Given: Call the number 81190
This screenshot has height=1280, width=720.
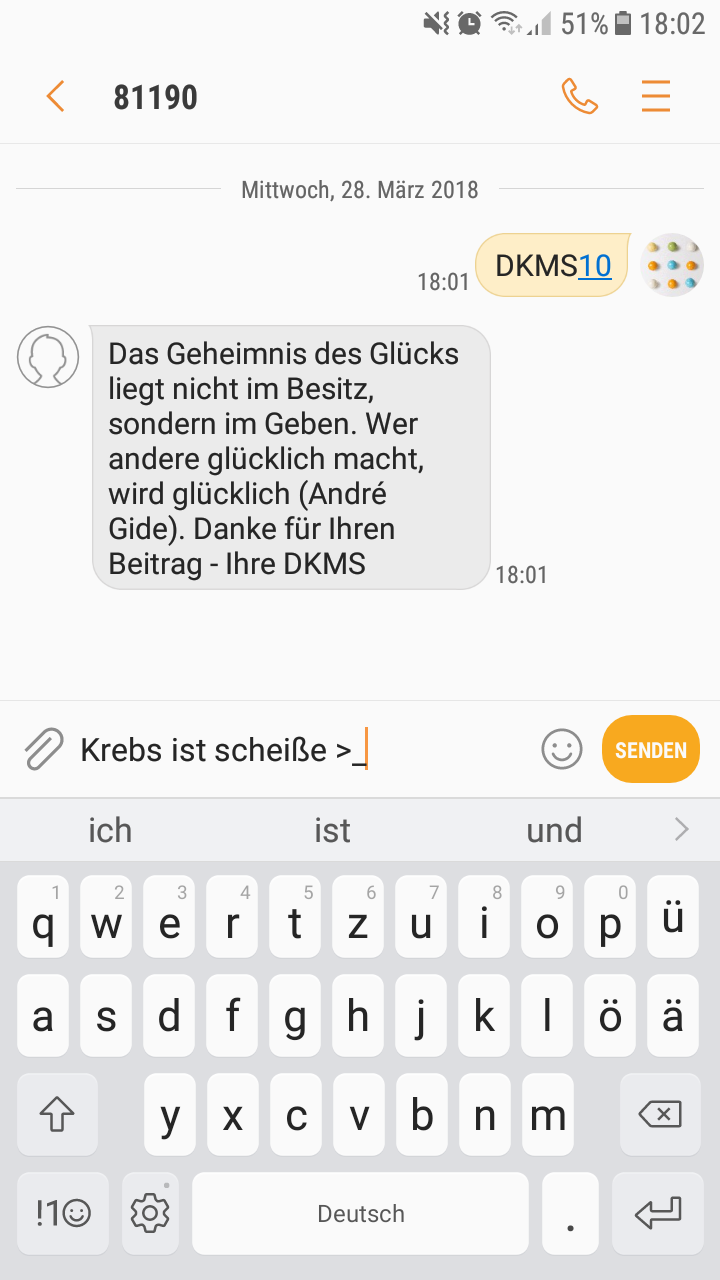Looking at the screenshot, I should (x=580, y=97).
